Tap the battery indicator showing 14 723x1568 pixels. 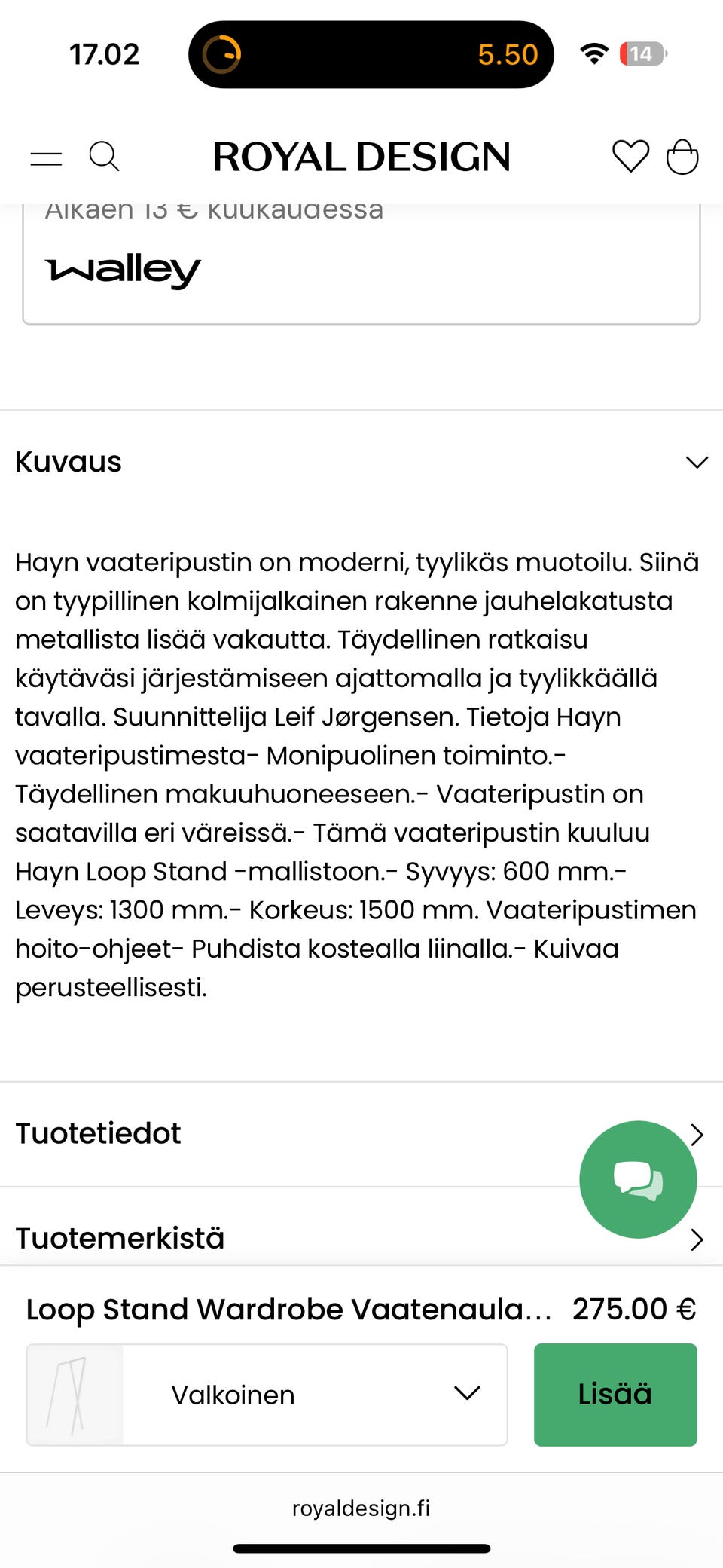pyautogui.click(x=642, y=53)
